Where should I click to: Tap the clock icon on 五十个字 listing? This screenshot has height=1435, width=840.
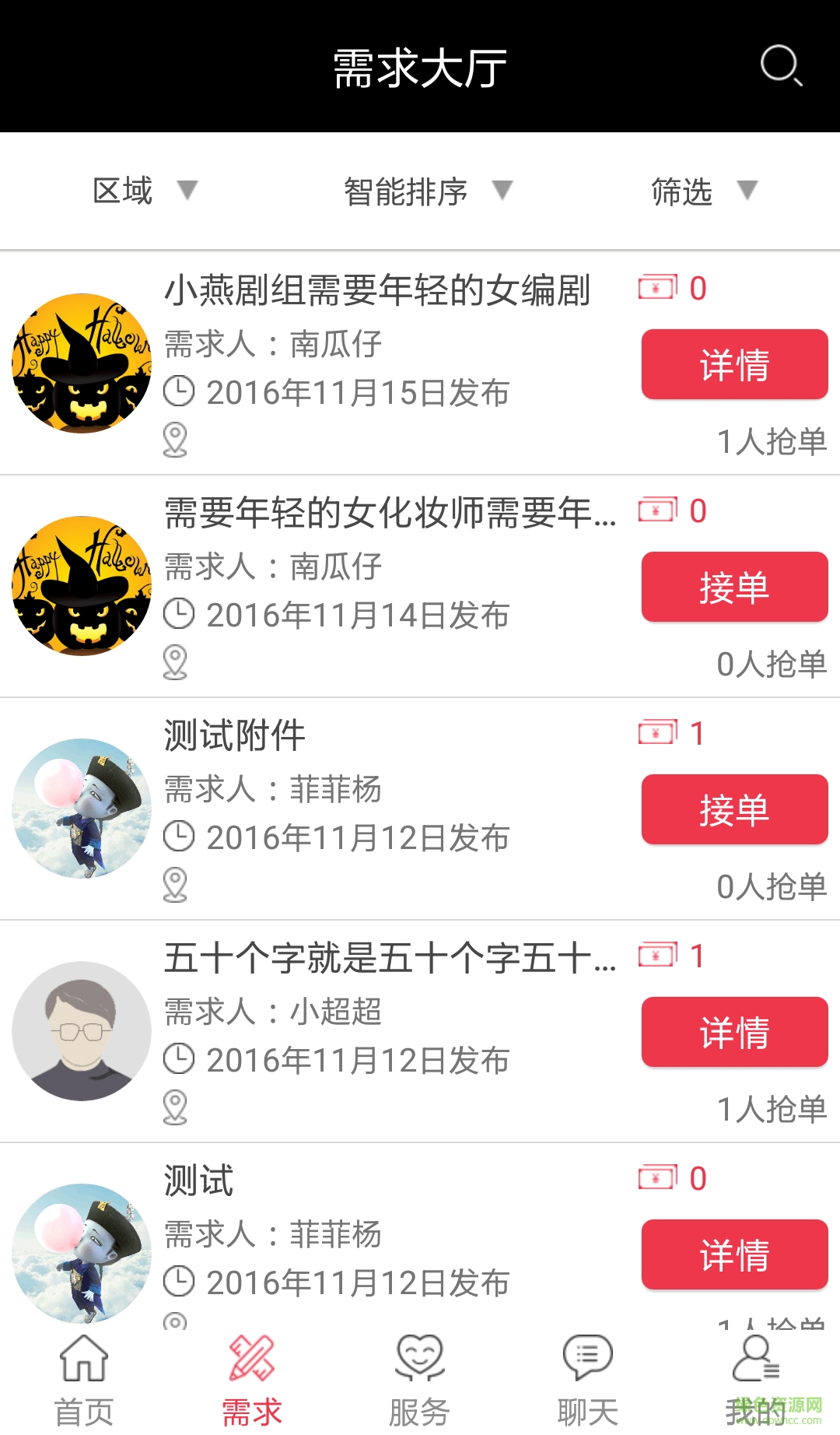point(179,1059)
